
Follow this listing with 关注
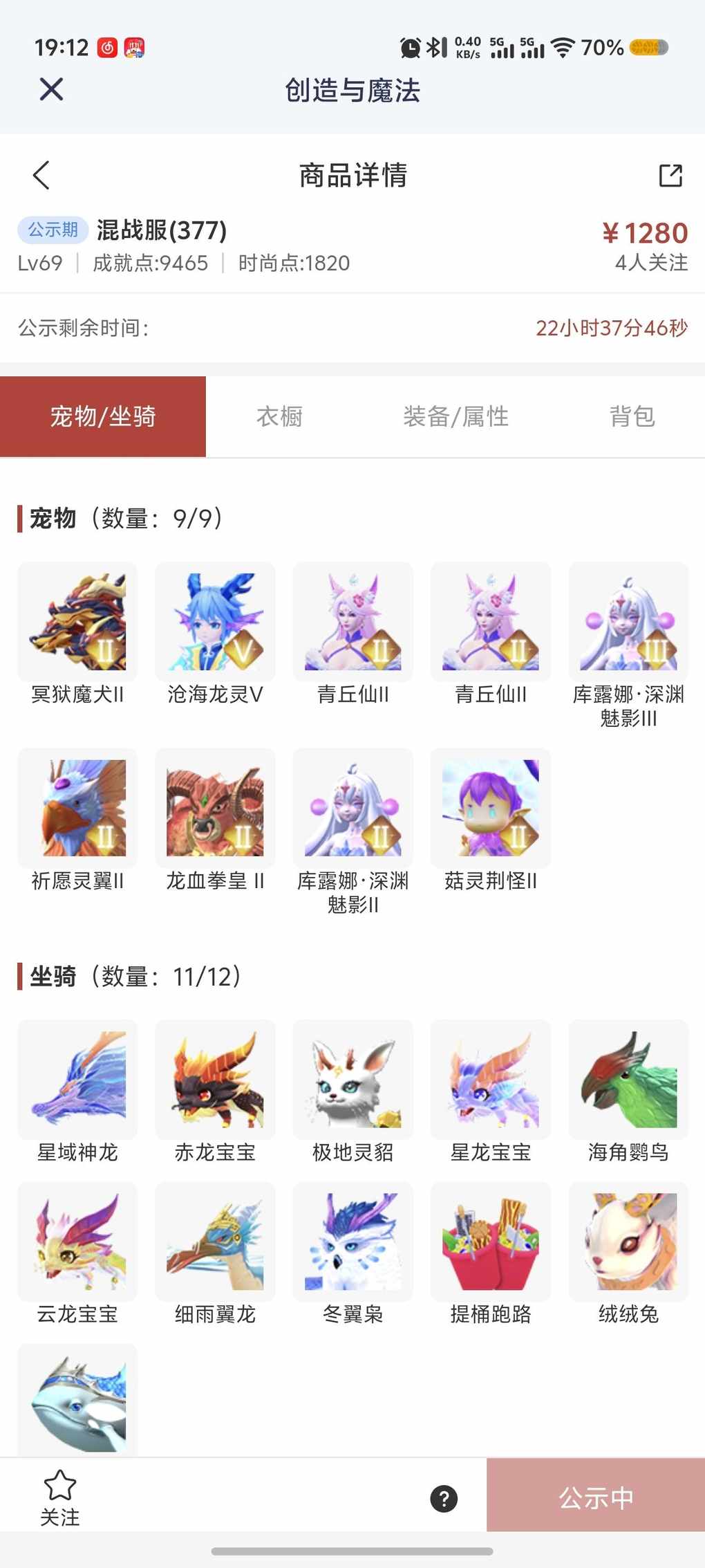(x=60, y=1497)
